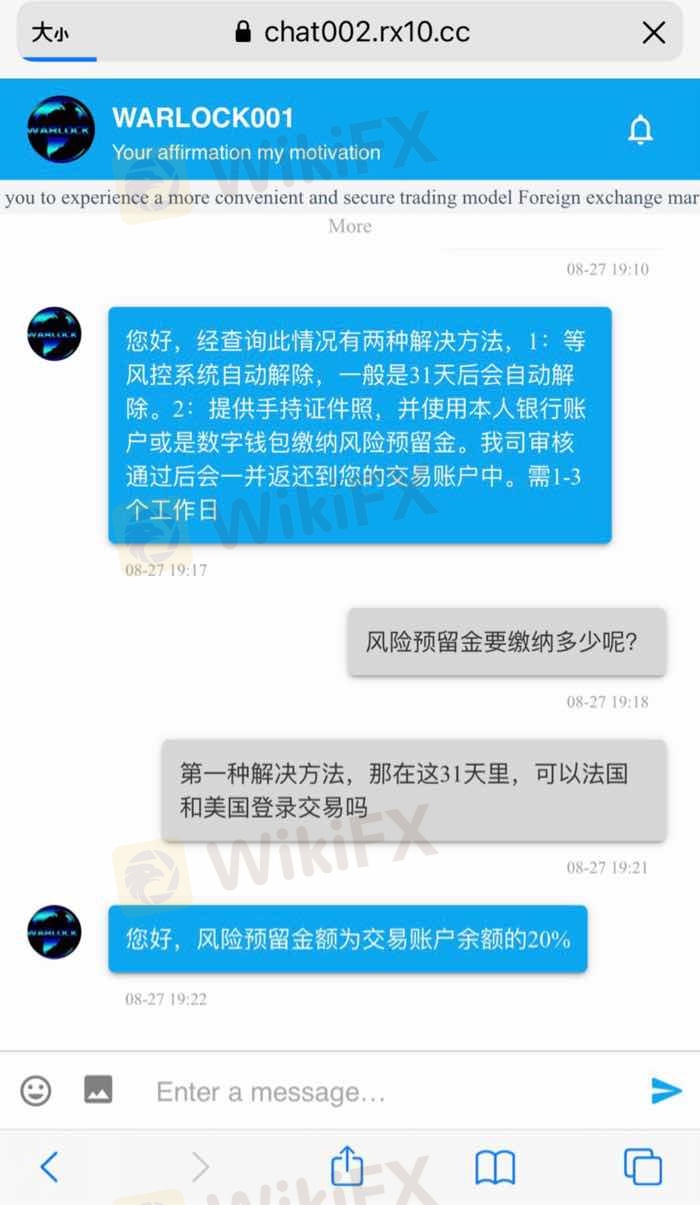Attach an image to the chat

(x=98, y=1089)
